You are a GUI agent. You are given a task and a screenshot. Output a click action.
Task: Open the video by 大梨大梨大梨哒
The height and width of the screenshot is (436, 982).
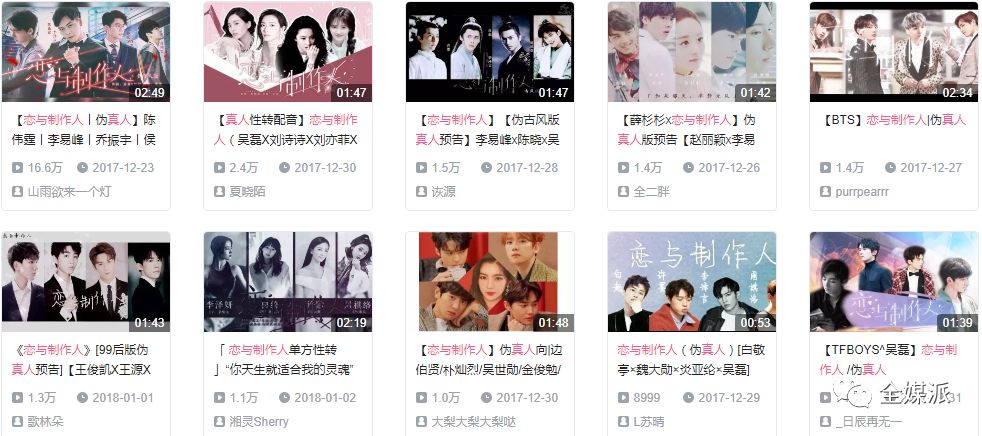pos(490,282)
